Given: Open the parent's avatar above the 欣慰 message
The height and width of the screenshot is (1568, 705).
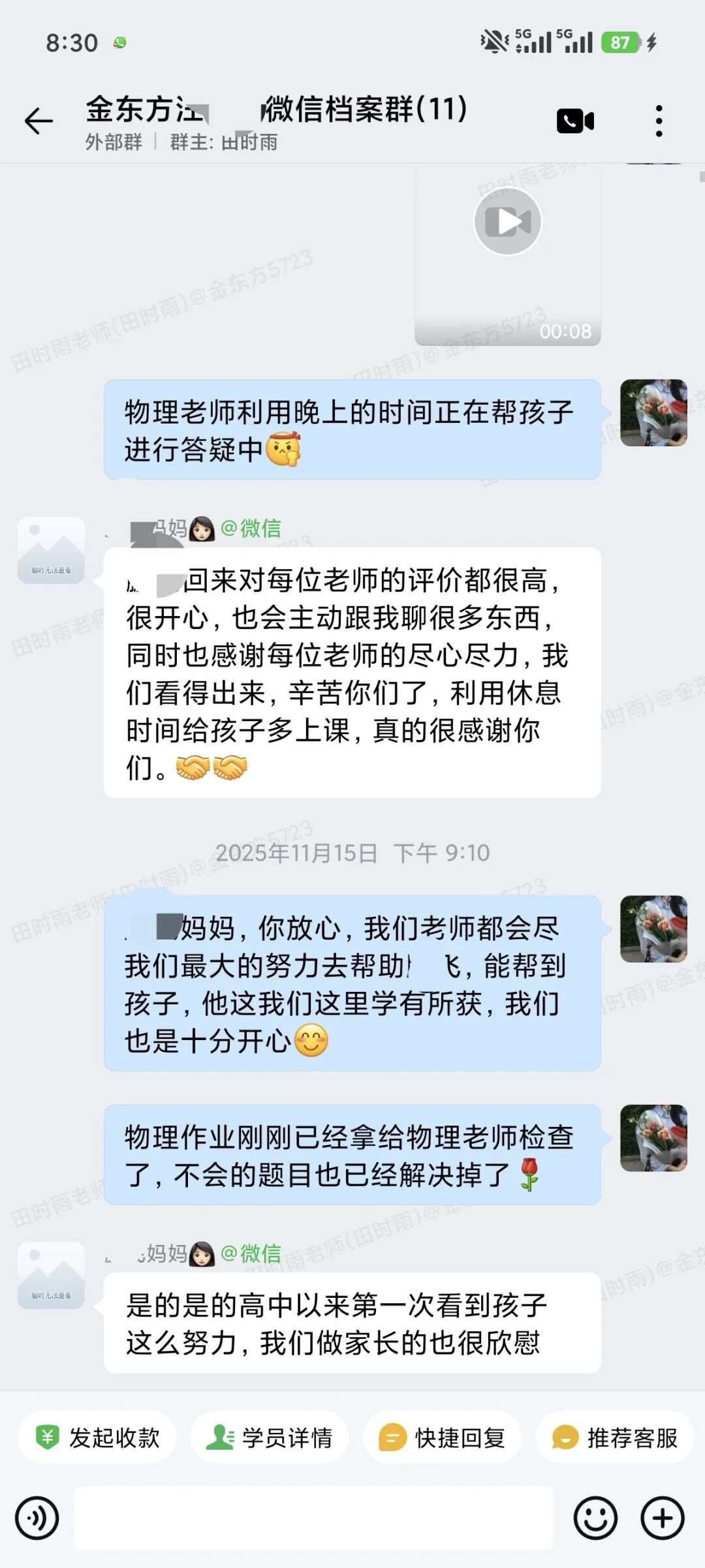Looking at the screenshot, I should 51,1276.
